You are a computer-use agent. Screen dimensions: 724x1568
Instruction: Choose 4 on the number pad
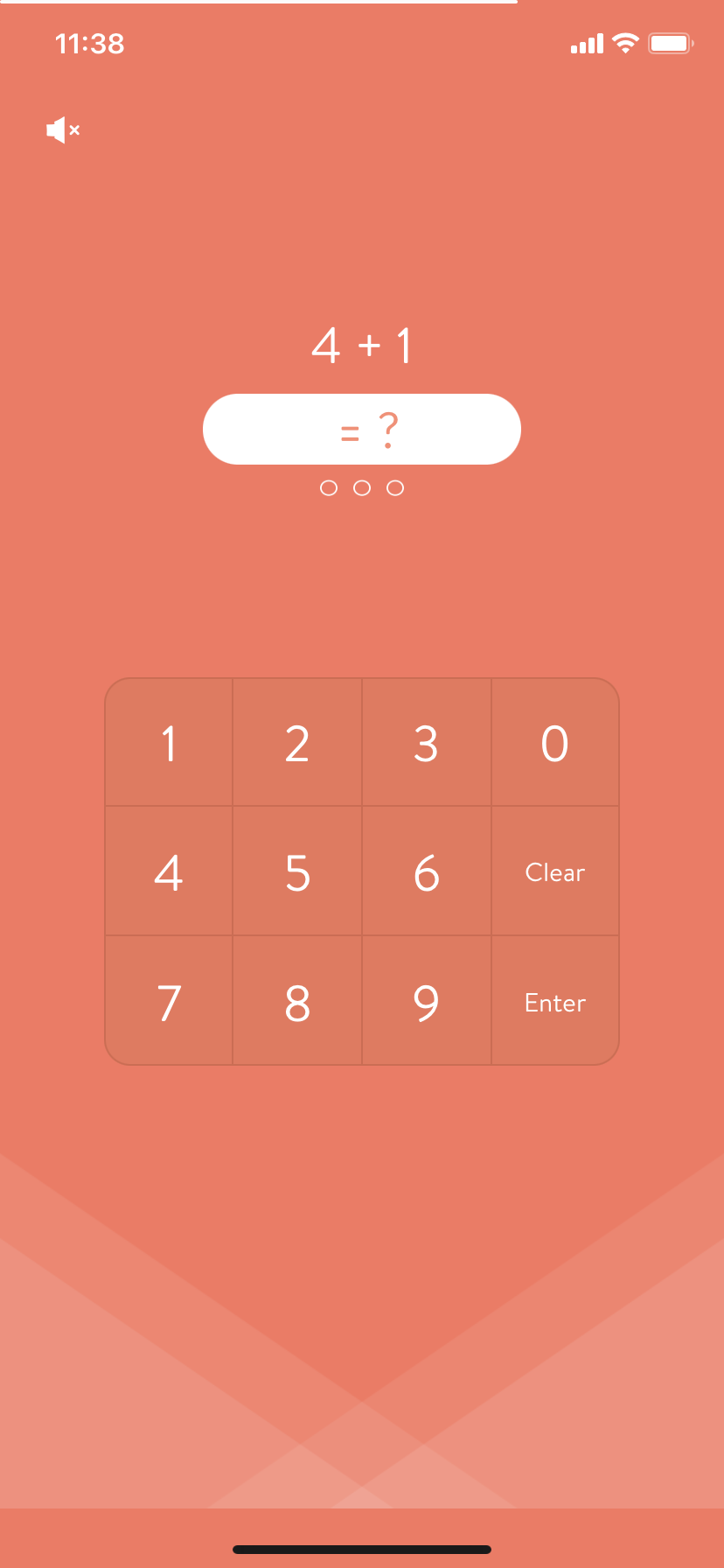(x=169, y=871)
